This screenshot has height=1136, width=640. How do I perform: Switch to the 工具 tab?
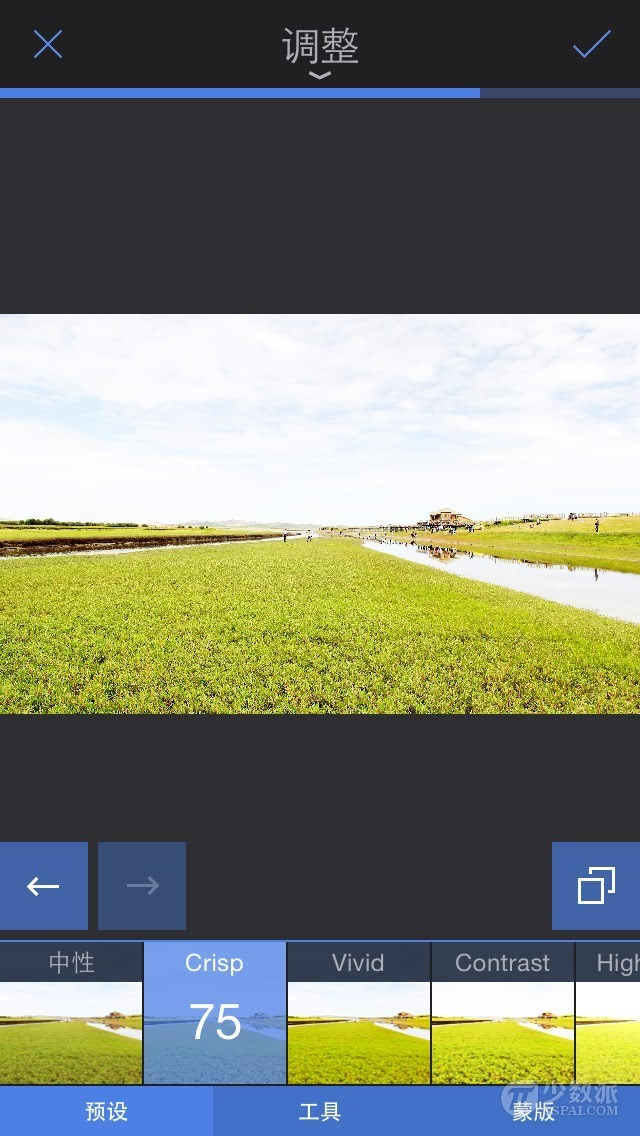pyautogui.click(x=320, y=1111)
